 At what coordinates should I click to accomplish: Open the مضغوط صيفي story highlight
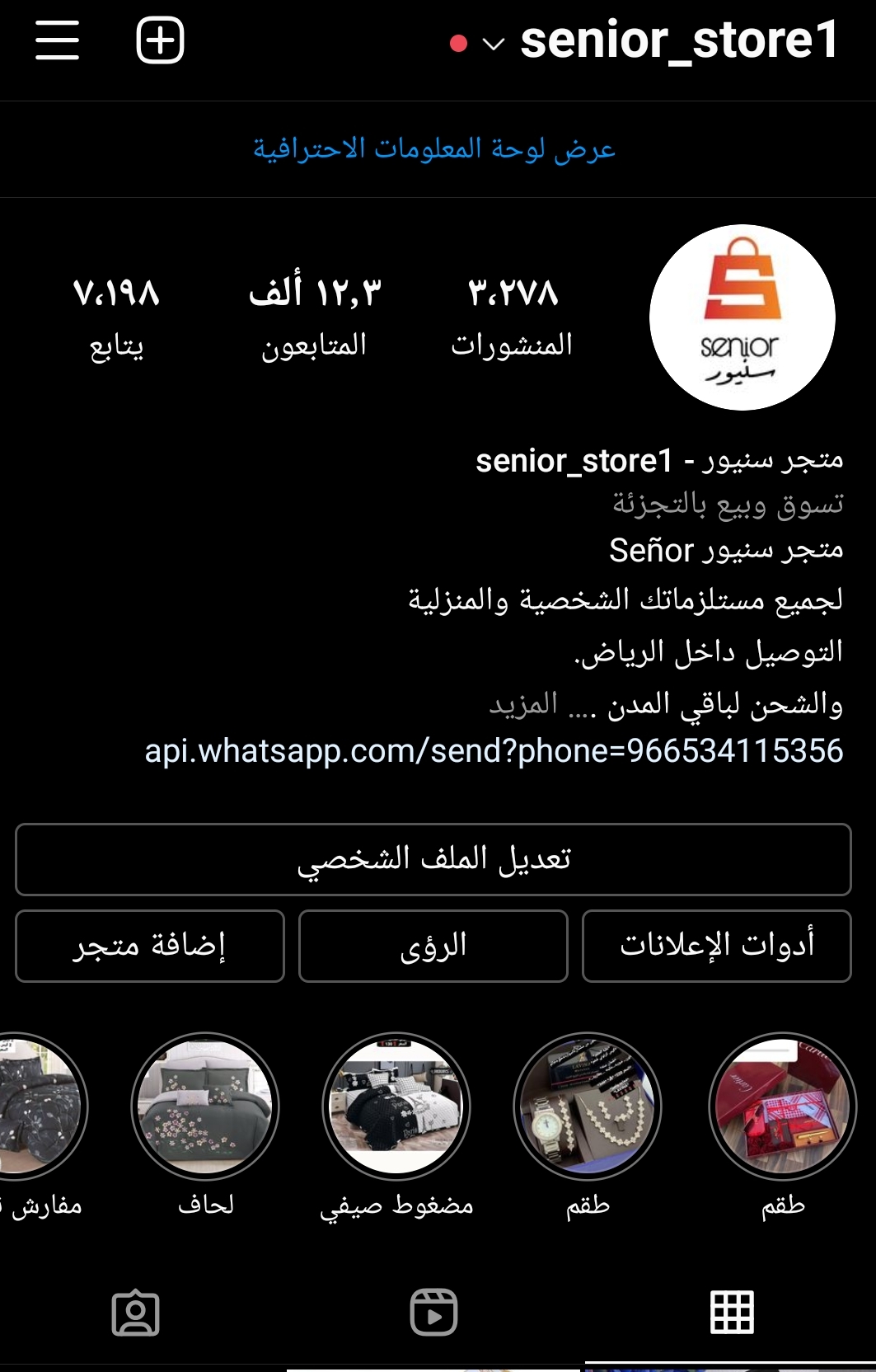click(x=396, y=1107)
